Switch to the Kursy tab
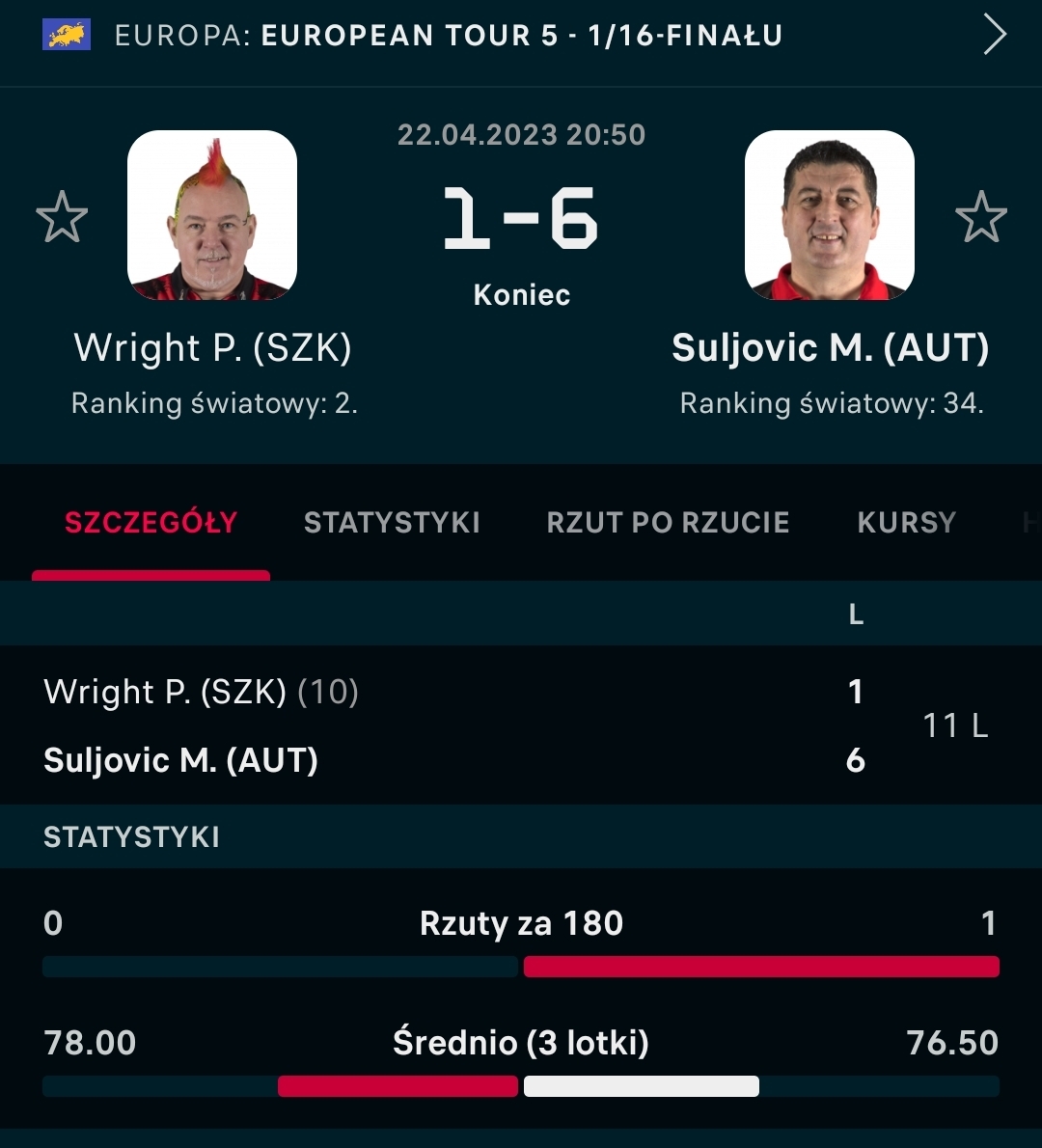 (906, 523)
